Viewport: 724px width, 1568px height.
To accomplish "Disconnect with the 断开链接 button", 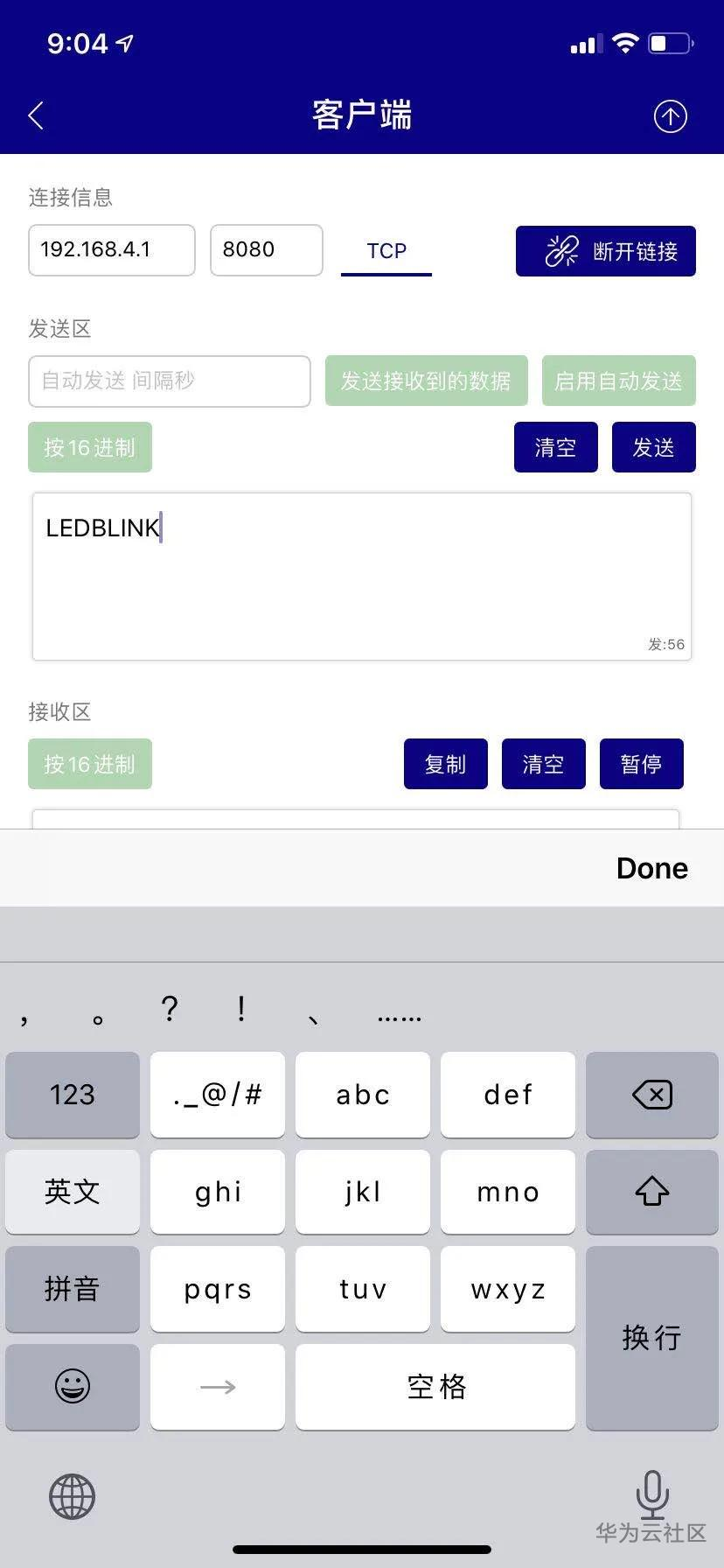I will (606, 252).
